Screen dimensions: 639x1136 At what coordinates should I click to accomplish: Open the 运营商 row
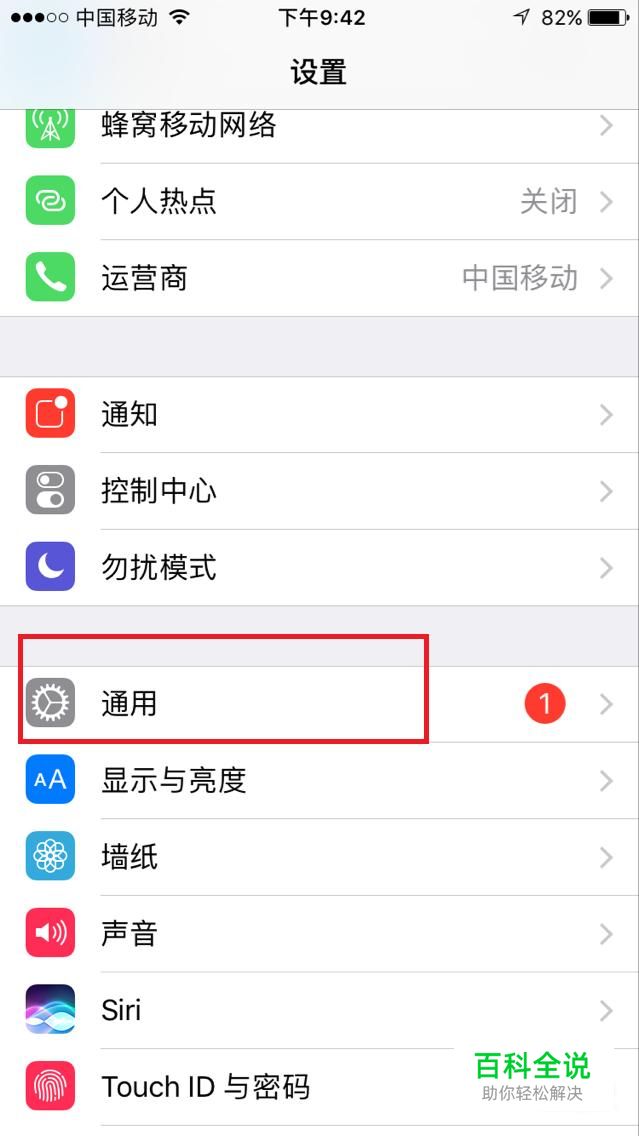pos(320,278)
